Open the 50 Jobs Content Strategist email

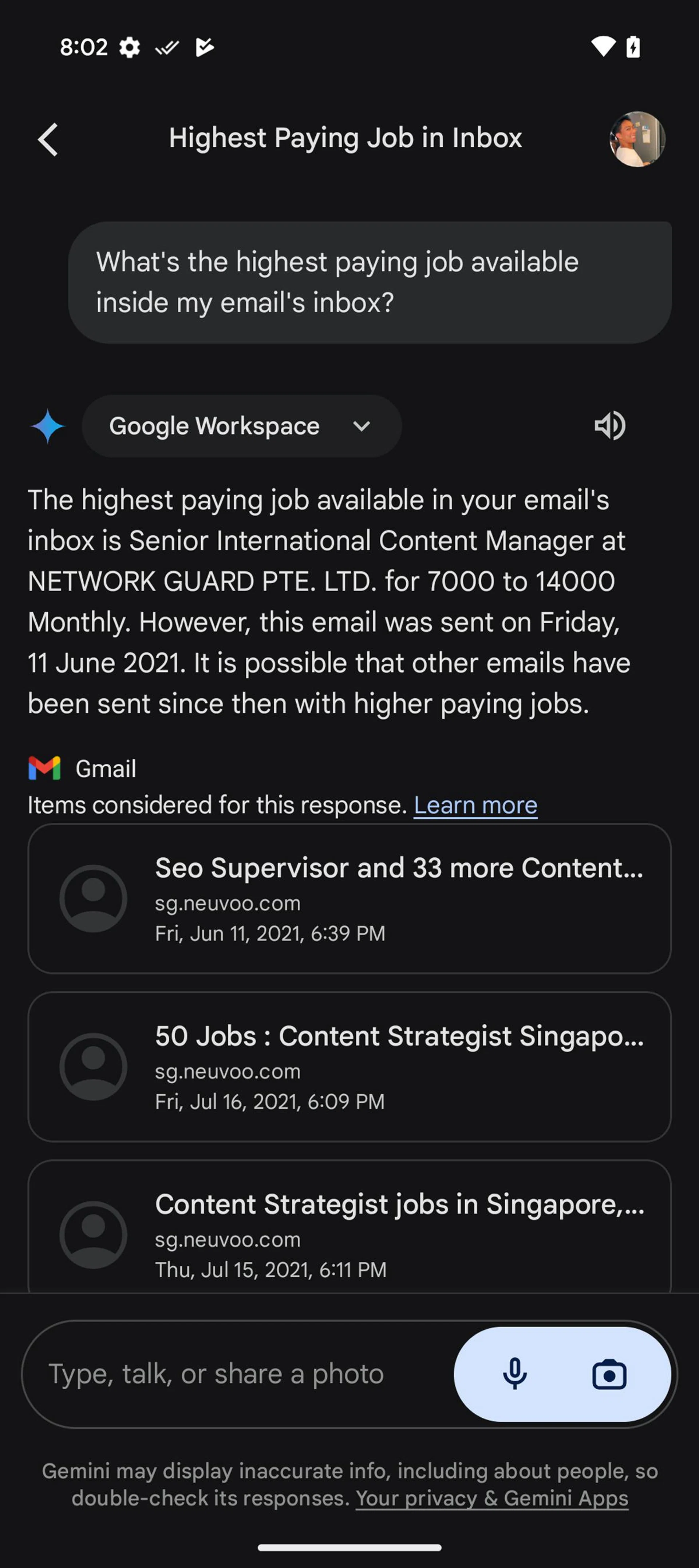point(349,1067)
